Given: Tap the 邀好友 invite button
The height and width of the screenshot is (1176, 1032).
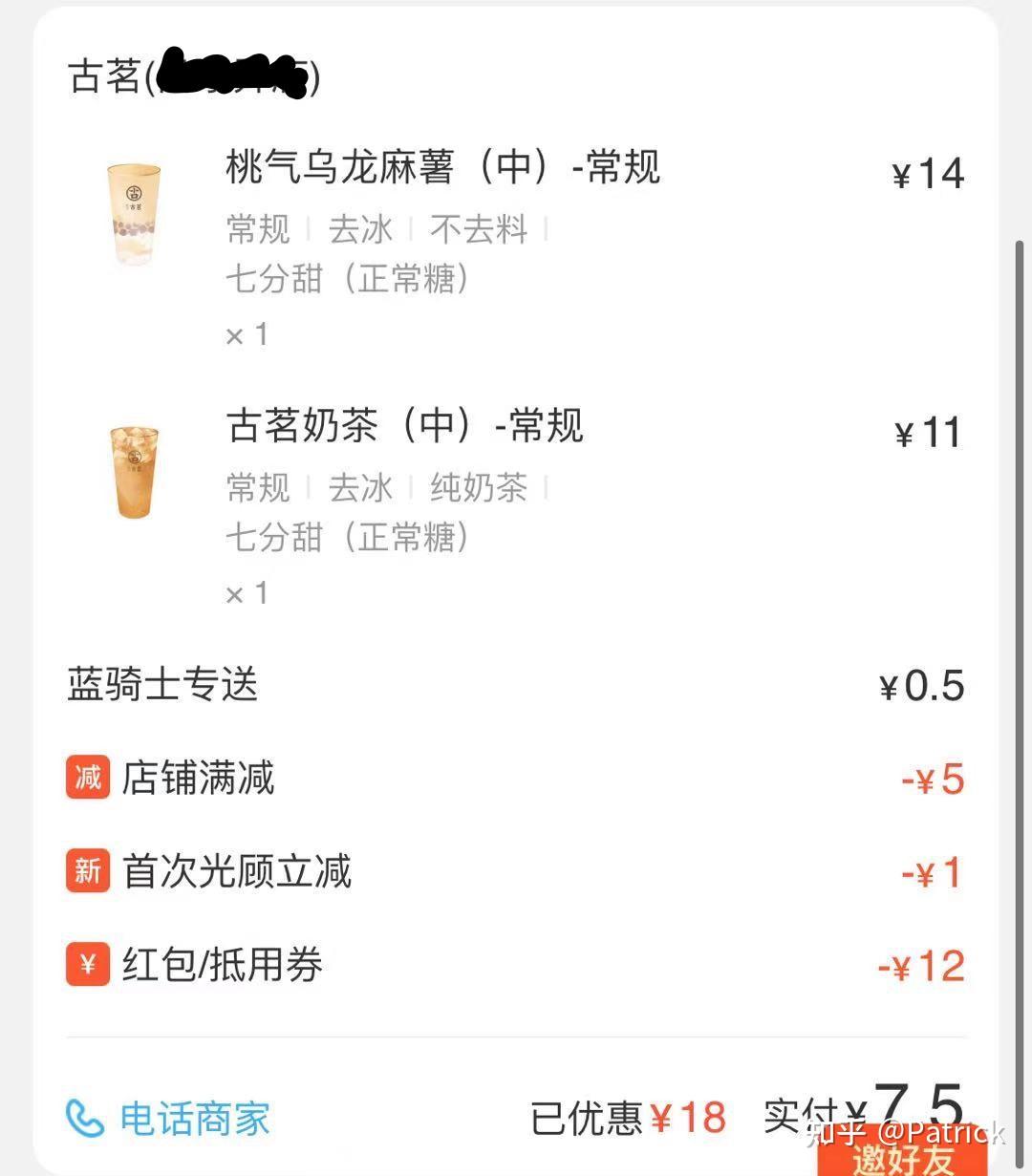Looking at the screenshot, I should click(902, 1158).
